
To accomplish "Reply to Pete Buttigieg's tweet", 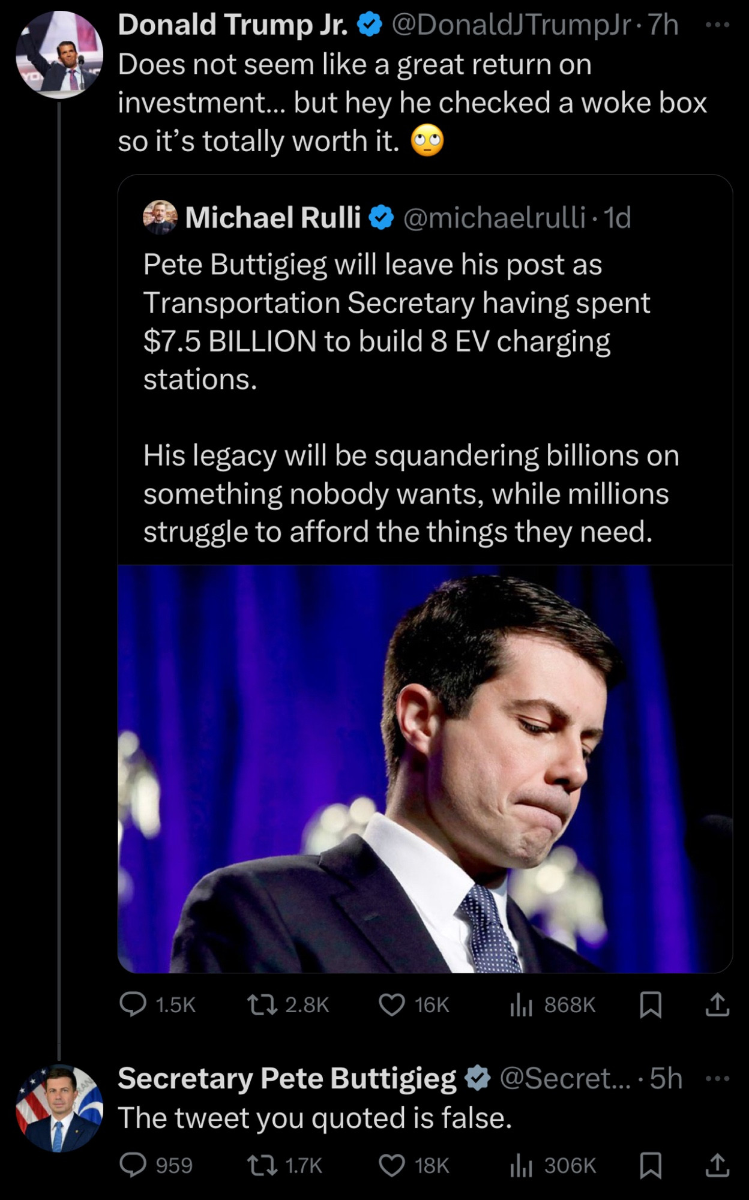I will pos(133,1165).
